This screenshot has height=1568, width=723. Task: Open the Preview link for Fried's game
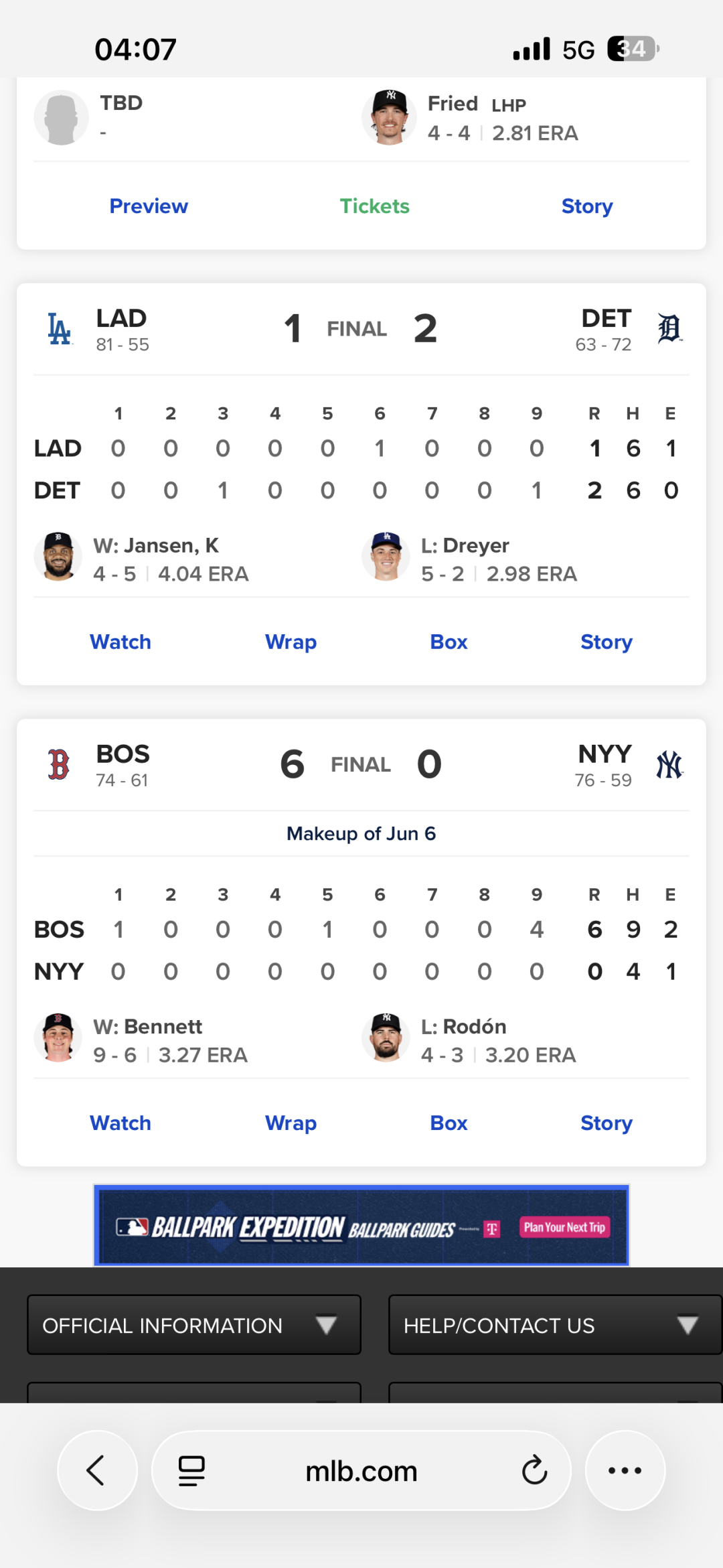(x=149, y=206)
